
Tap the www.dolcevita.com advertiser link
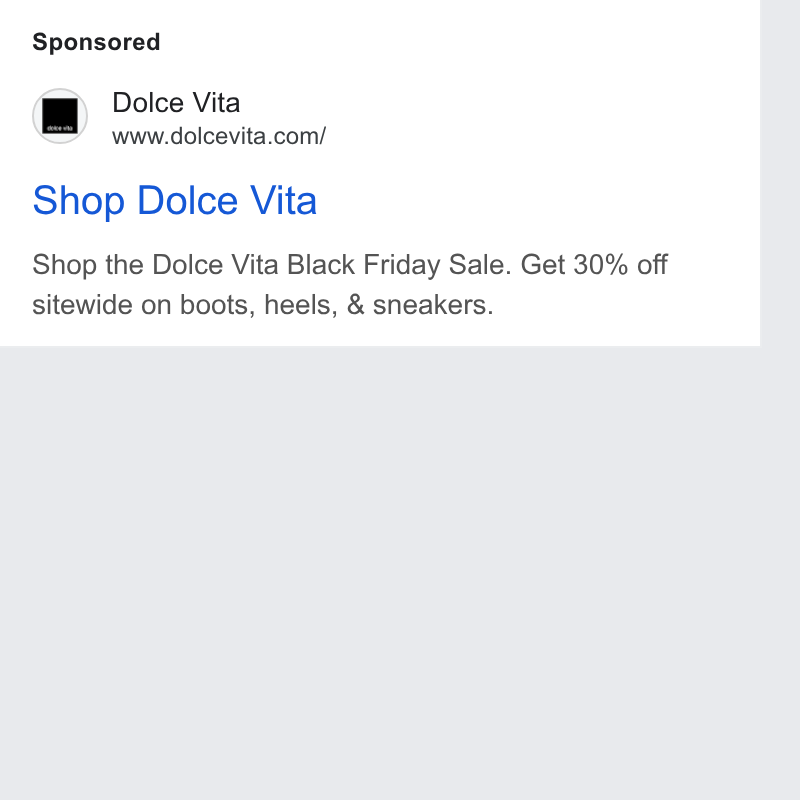click(219, 136)
